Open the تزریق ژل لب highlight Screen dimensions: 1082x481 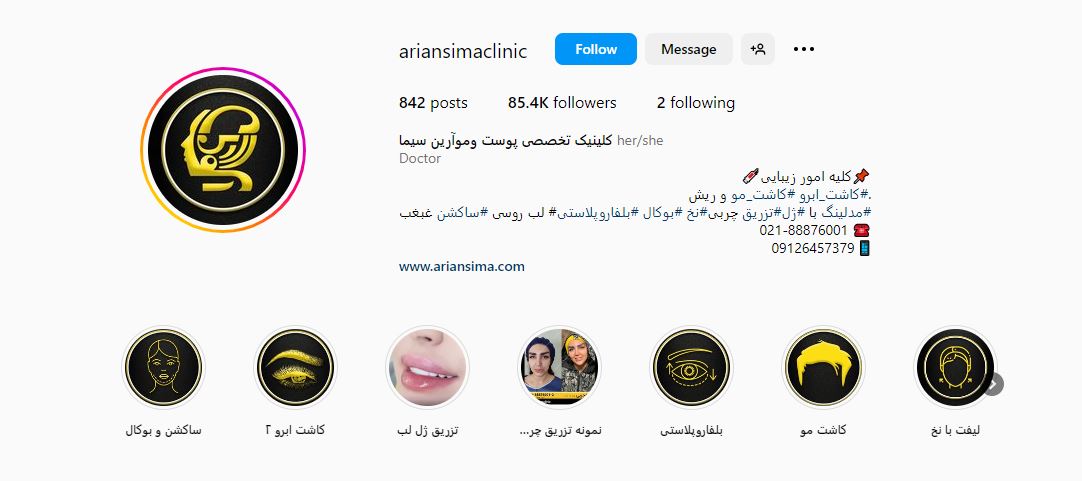click(428, 368)
